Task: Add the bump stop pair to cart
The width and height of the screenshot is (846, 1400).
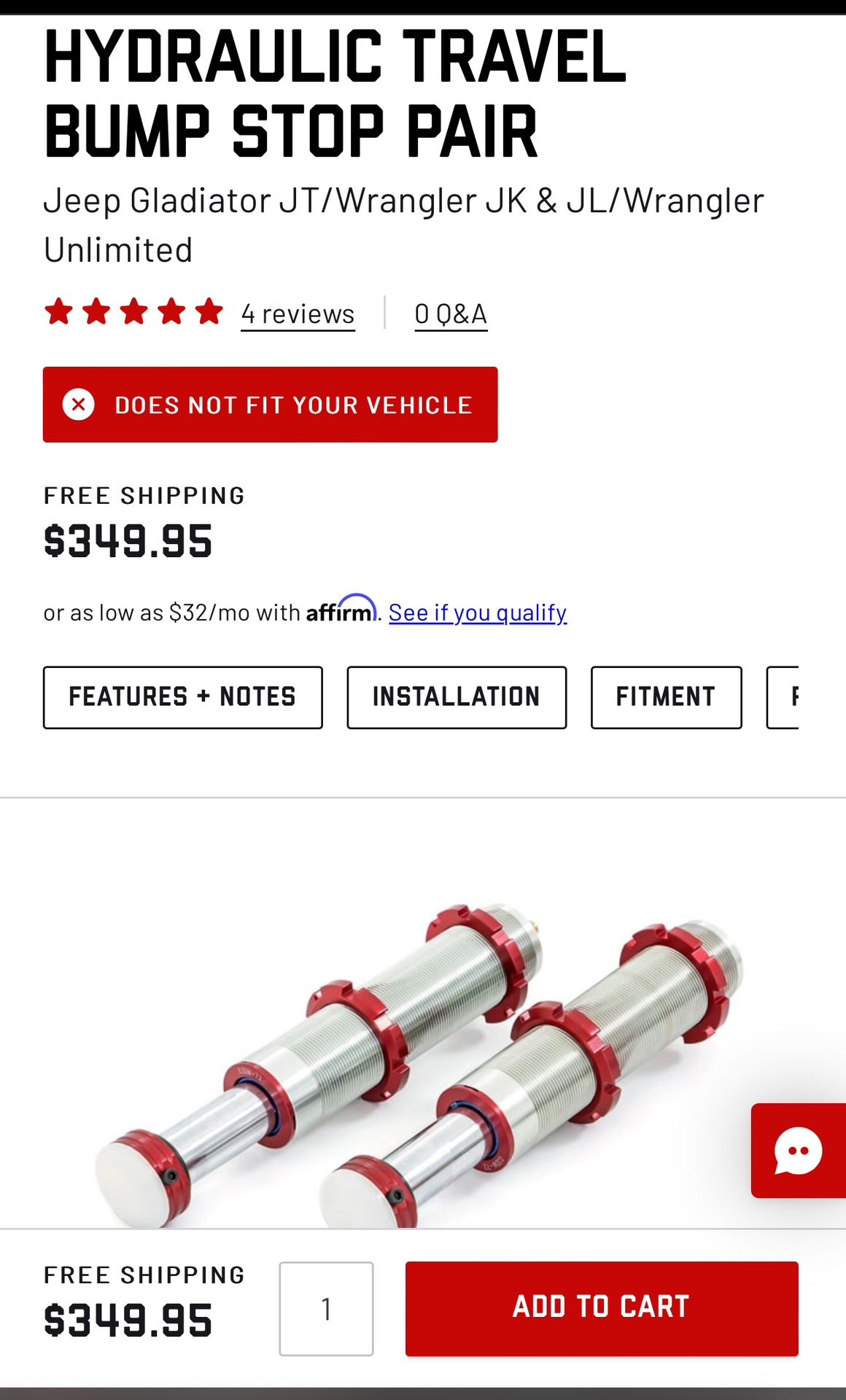Action: 602,1309
